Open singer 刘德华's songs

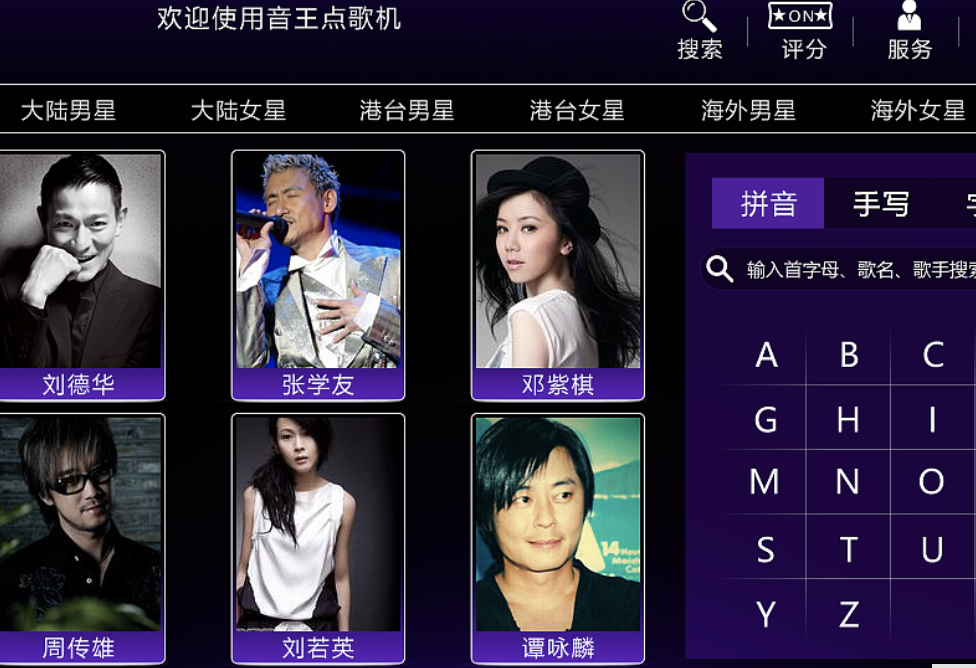[x=80, y=275]
